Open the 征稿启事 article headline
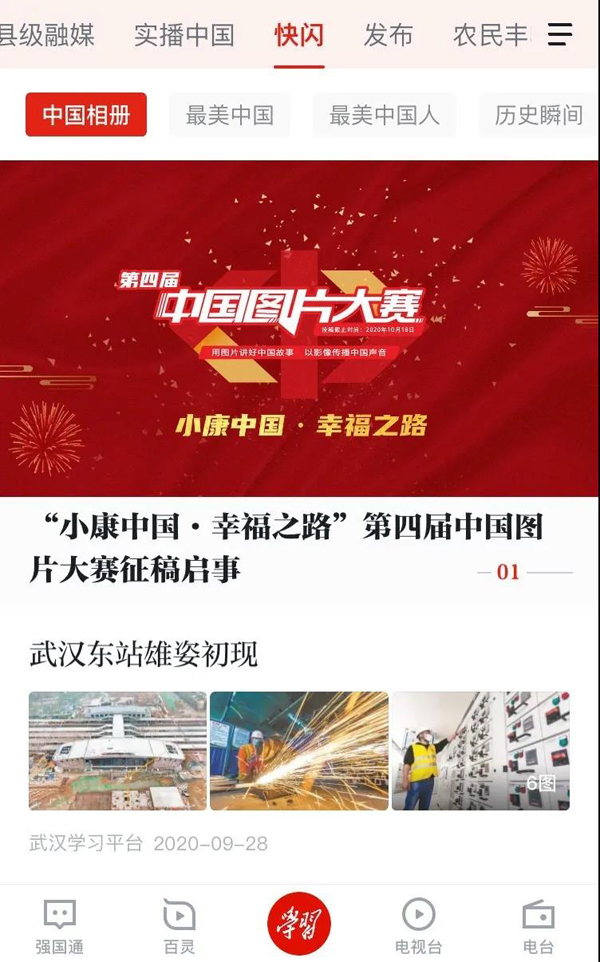The image size is (600, 962). tap(285, 547)
